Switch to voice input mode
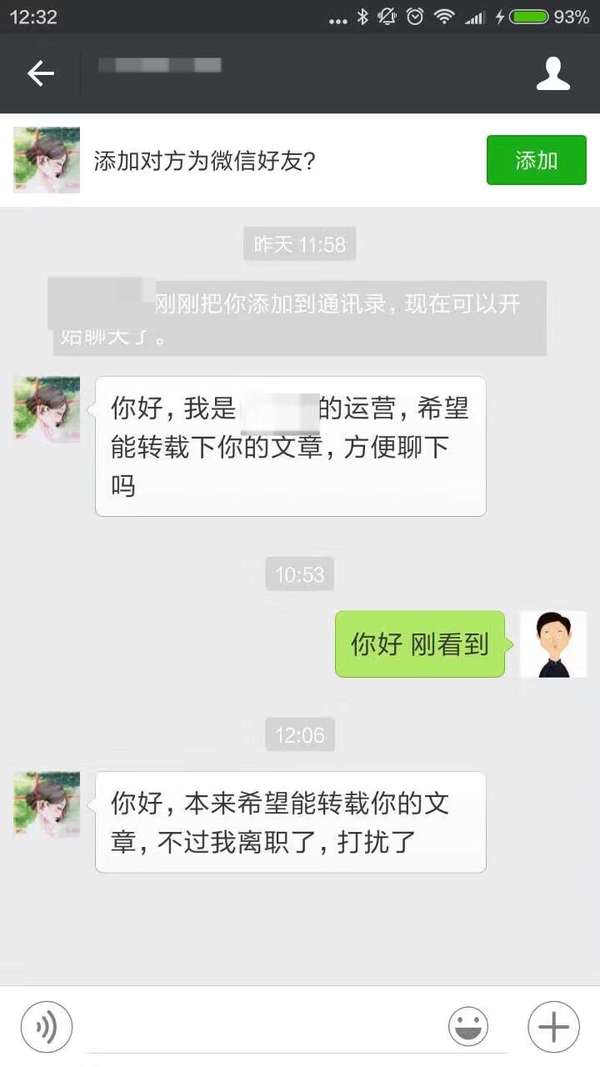The image size is (600, 1067). [47, 1027]
